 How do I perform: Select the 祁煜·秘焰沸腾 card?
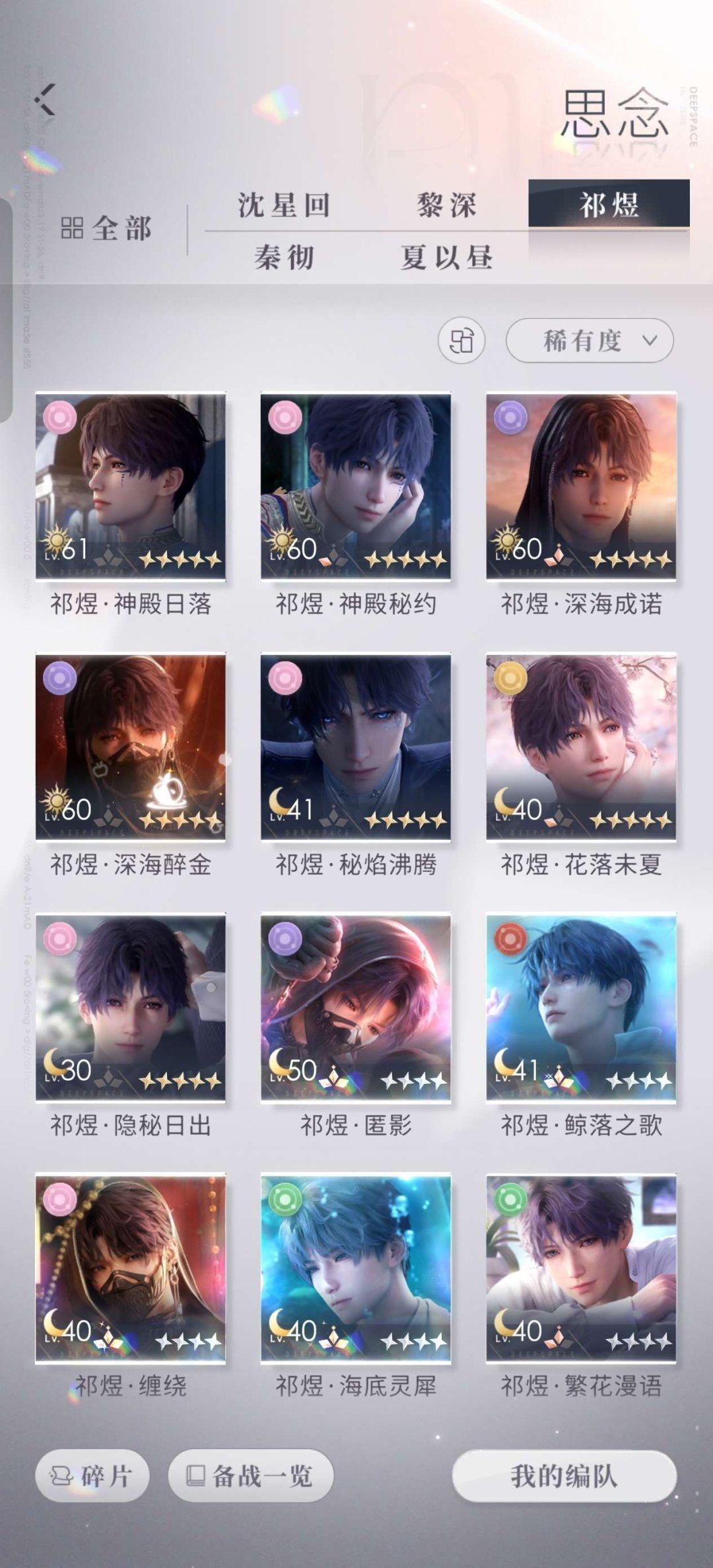[356, 747]
